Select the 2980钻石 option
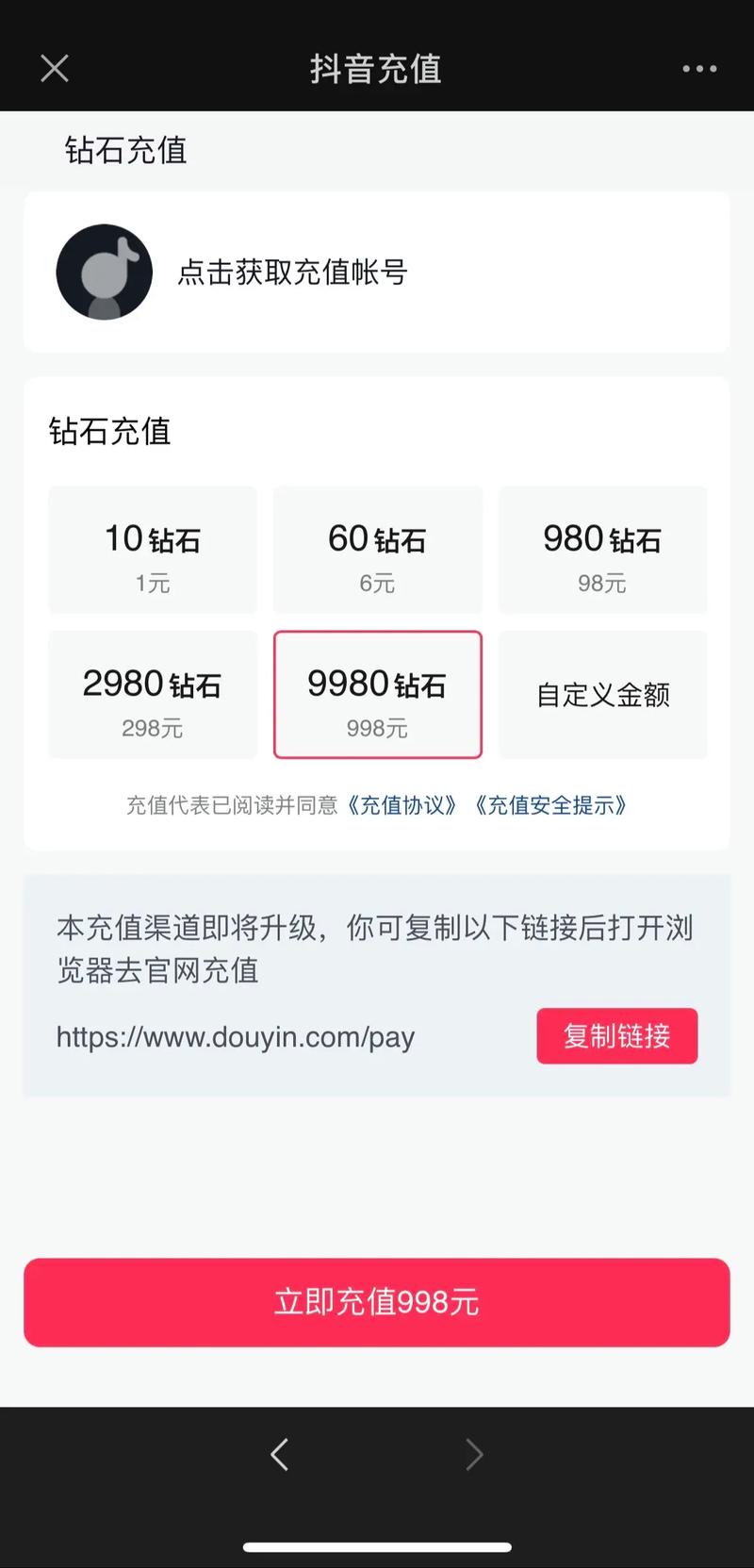The width and height of the screenshot is (754, 1568). (x=152, y=695)
